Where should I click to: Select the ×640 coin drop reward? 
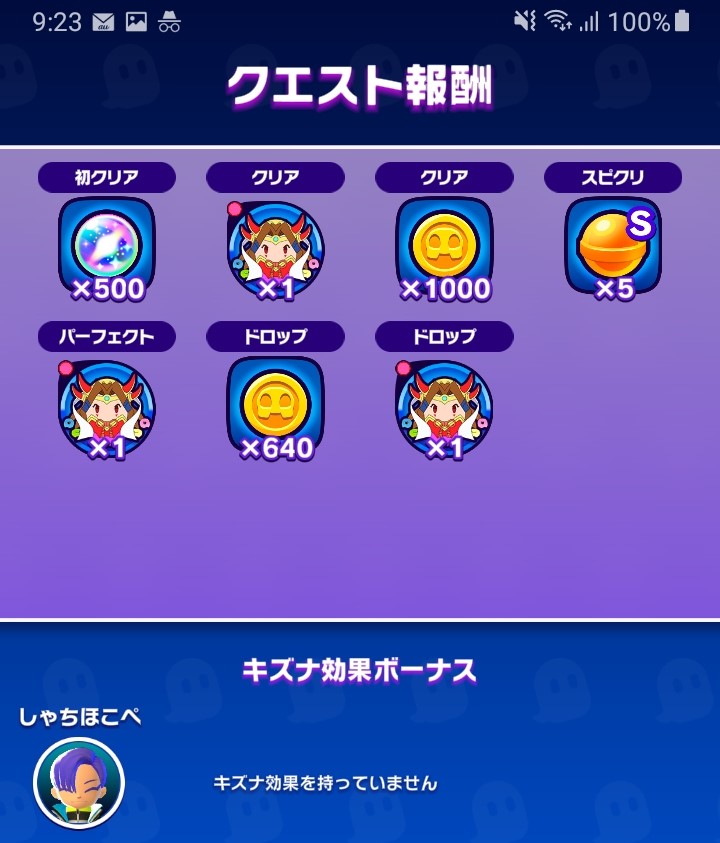275,407
